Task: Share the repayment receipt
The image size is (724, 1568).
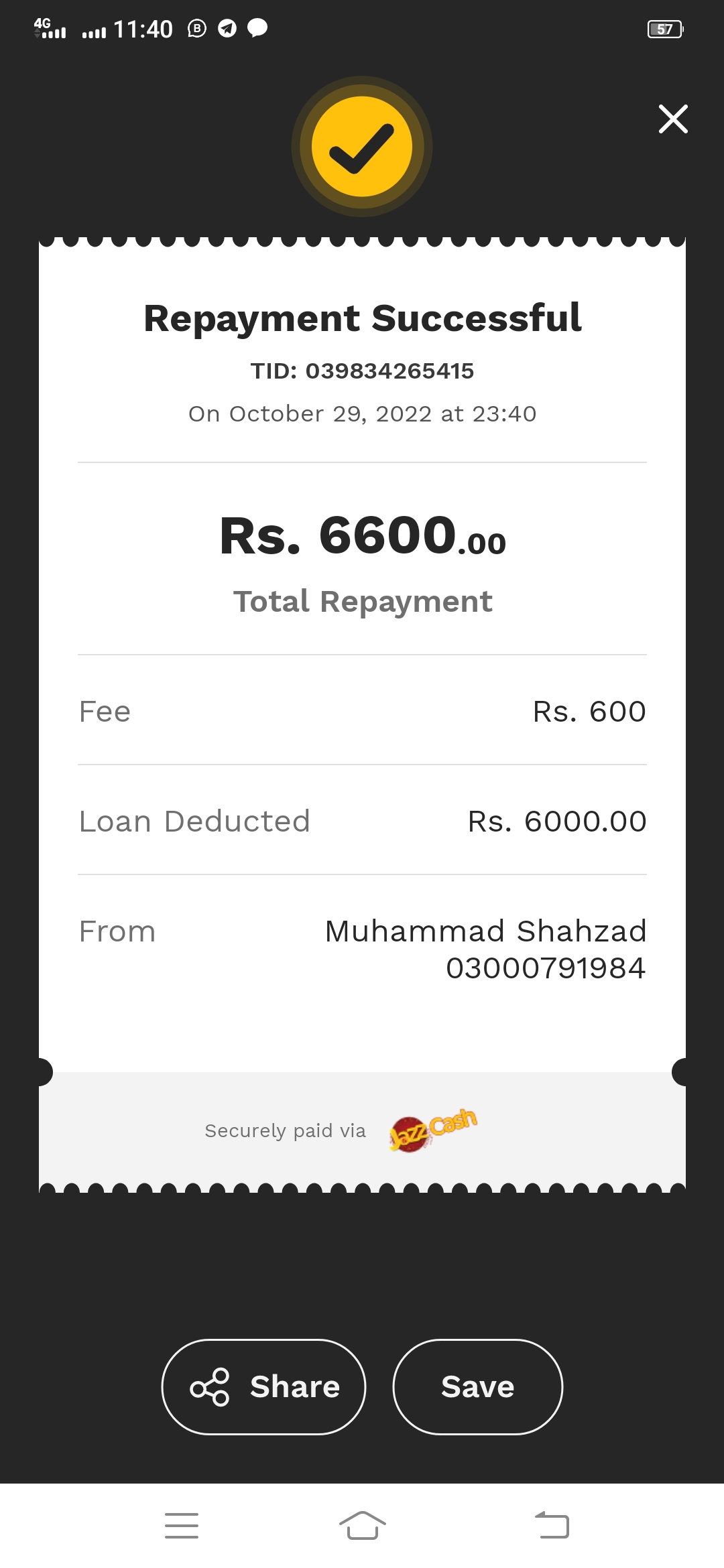Action: tap(263, 1386)
